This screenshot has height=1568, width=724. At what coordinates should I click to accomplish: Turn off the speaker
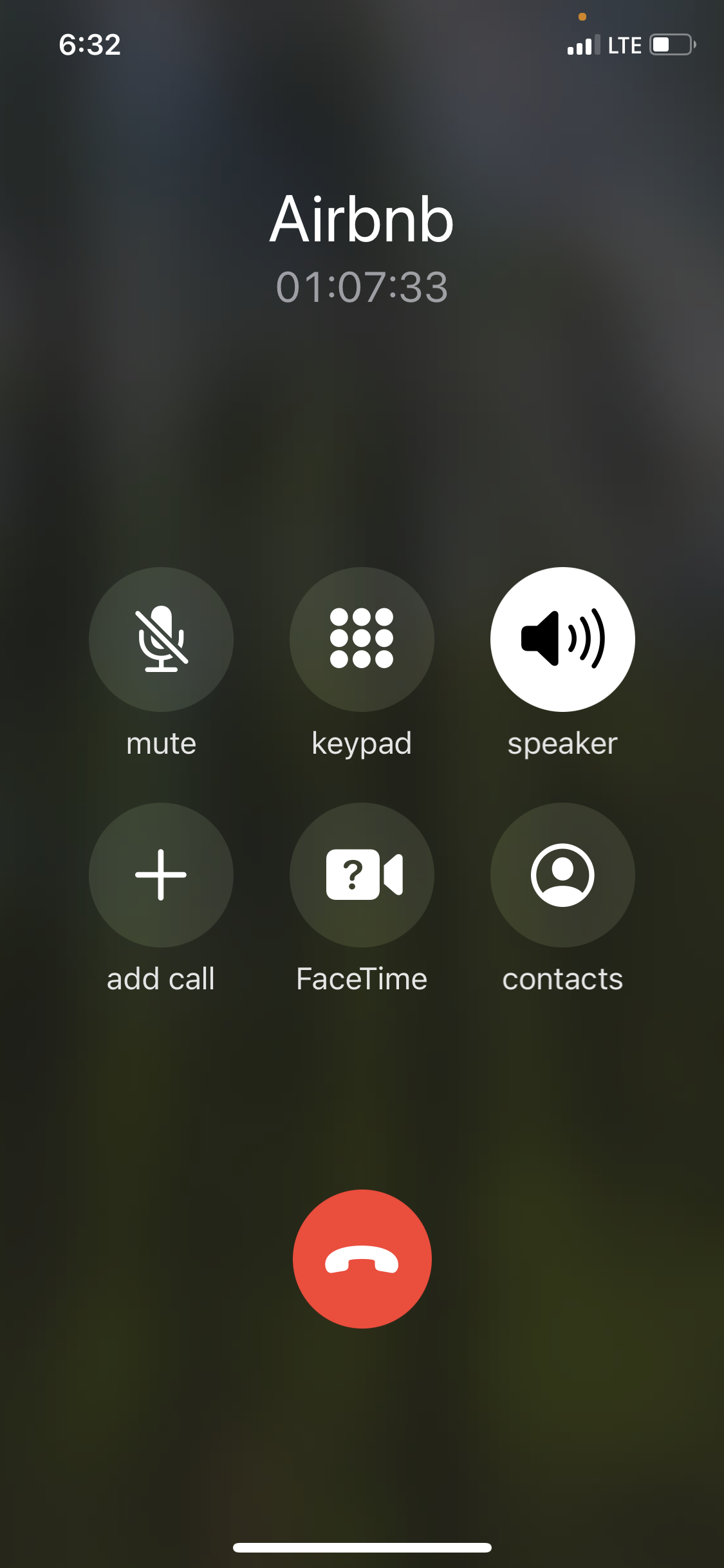(562, 639)
